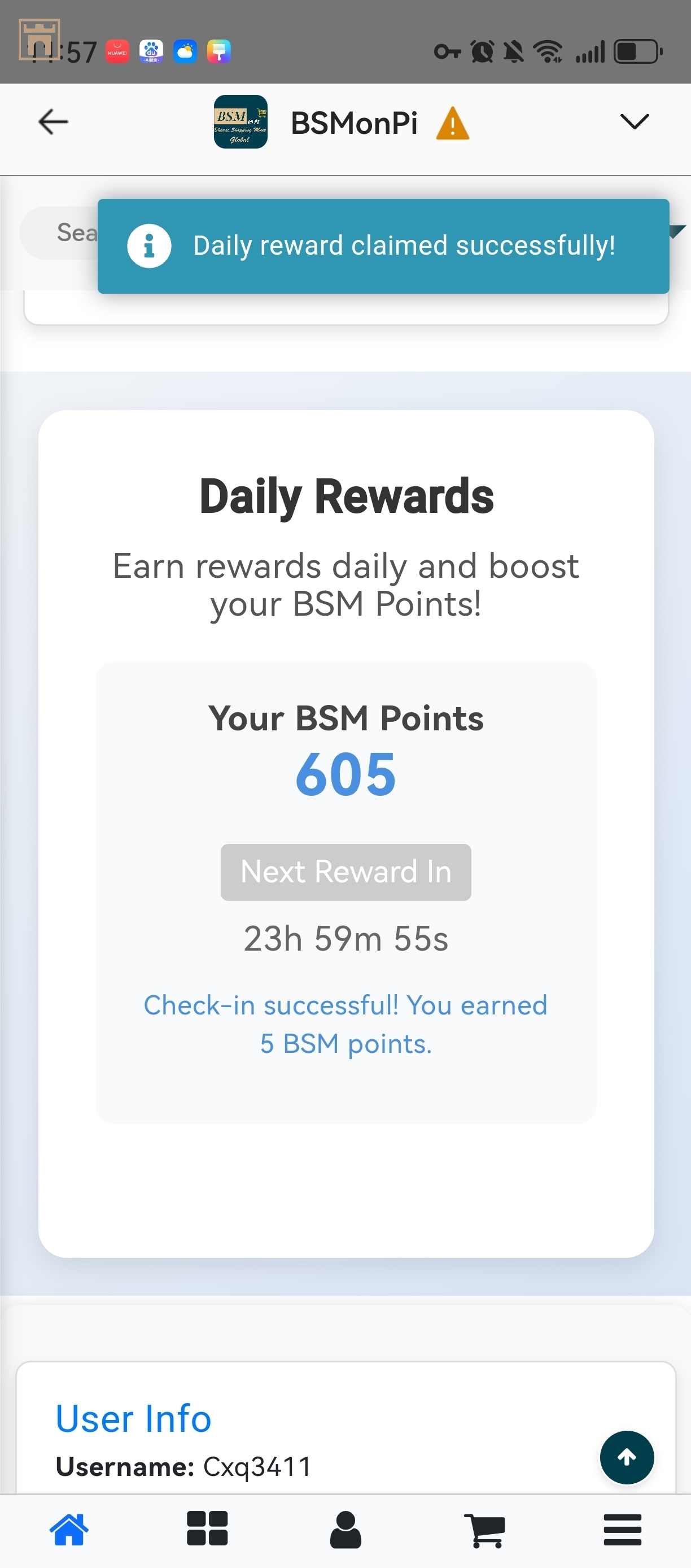The height and width of the screenshot is (1568, 691).
Task: Open the shopping cart tab
Action: [484, 1528]
